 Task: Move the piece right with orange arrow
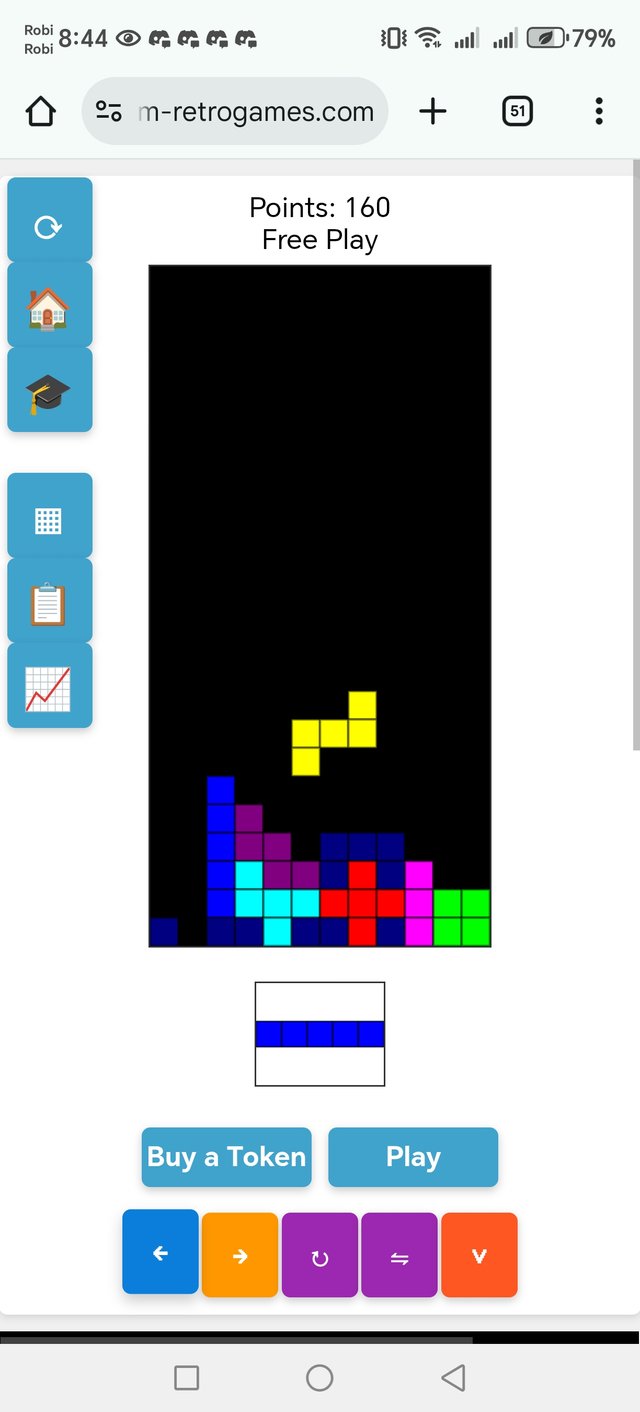coord(240,1255)
